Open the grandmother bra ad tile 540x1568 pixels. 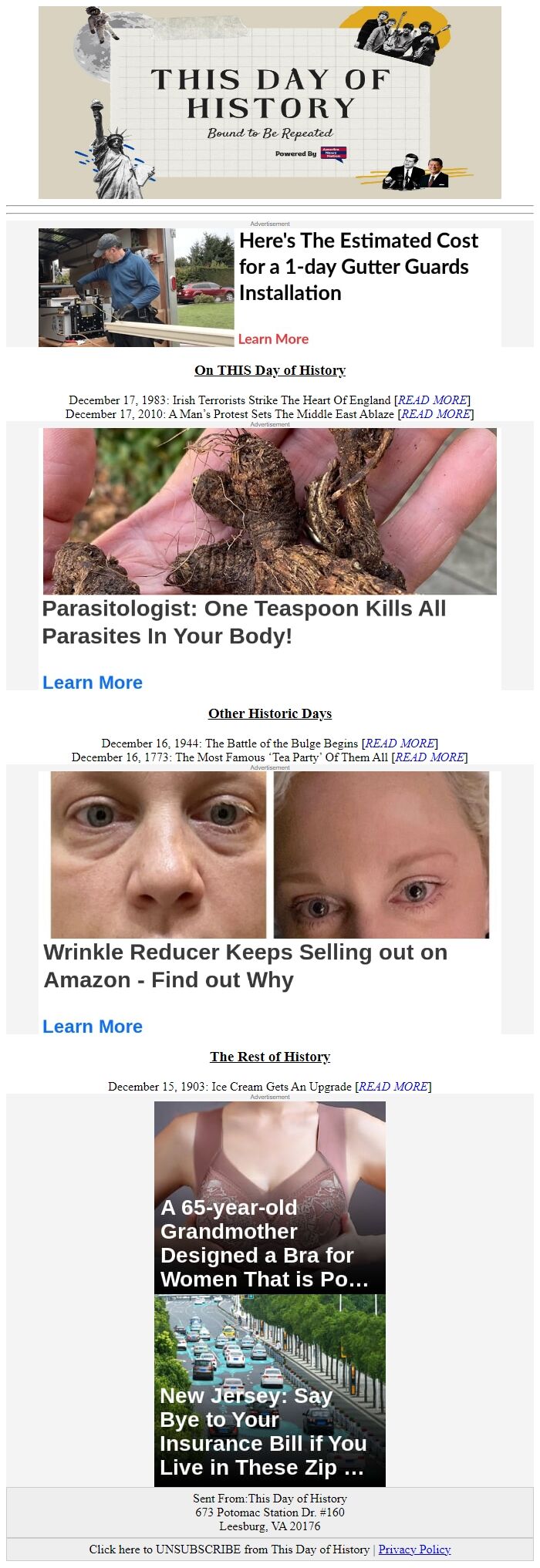(270, 1197)
